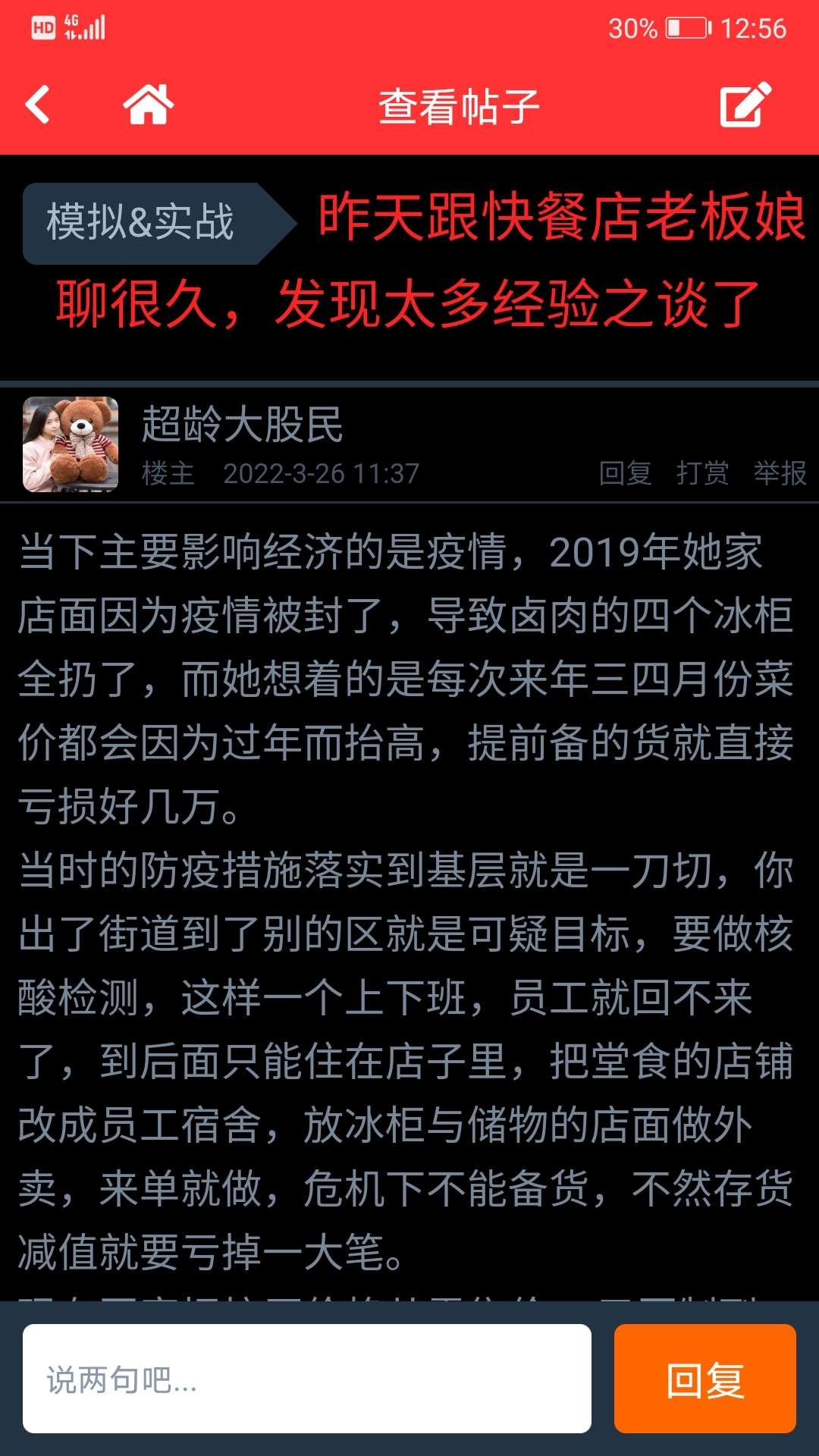This screenshot has width=819, height=1456.
Task: Report the post via 举报
Action: pos(780,473)
